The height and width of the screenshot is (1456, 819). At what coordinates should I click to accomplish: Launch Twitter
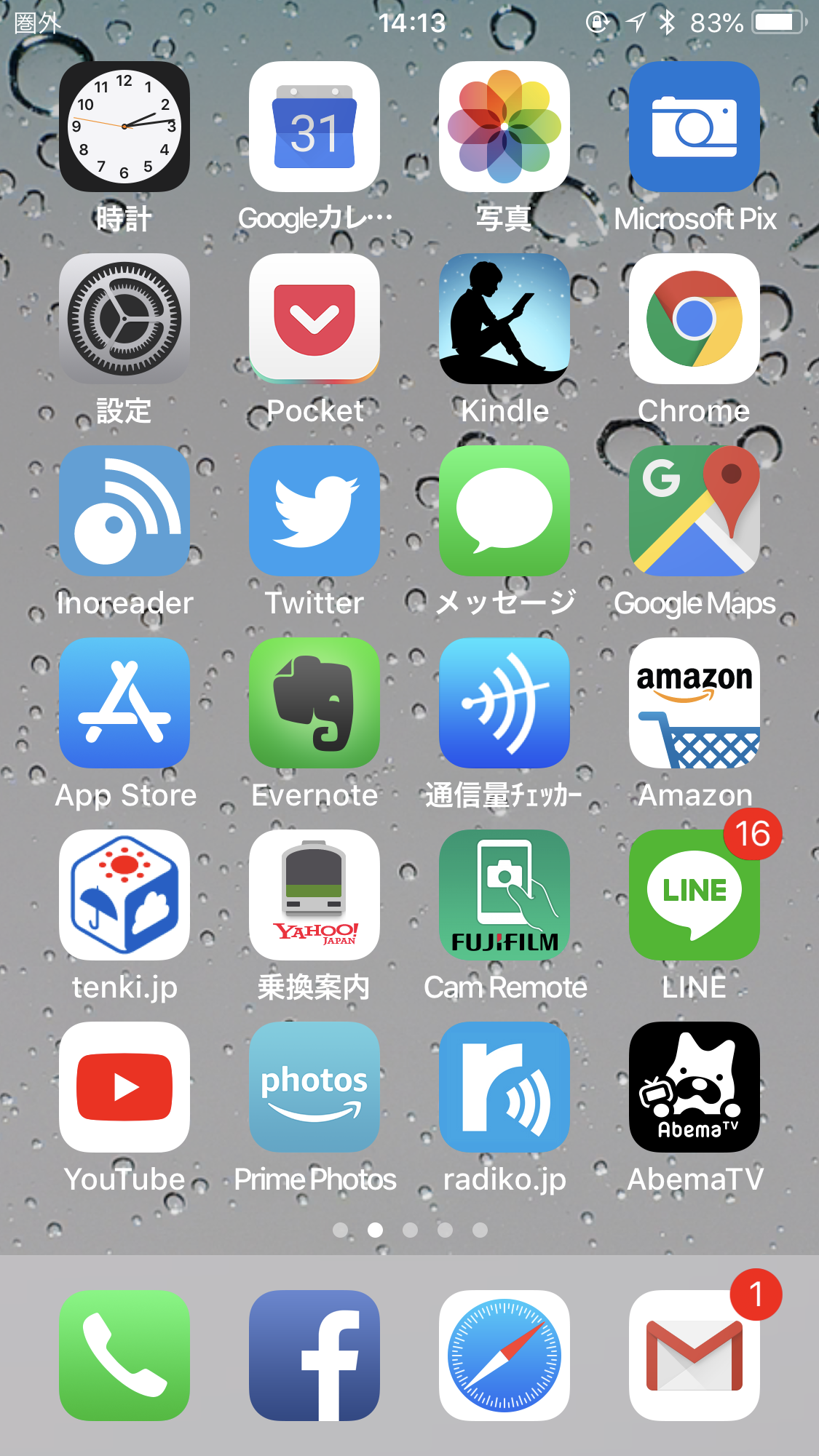pyautogui.click(x=314, y=511)
